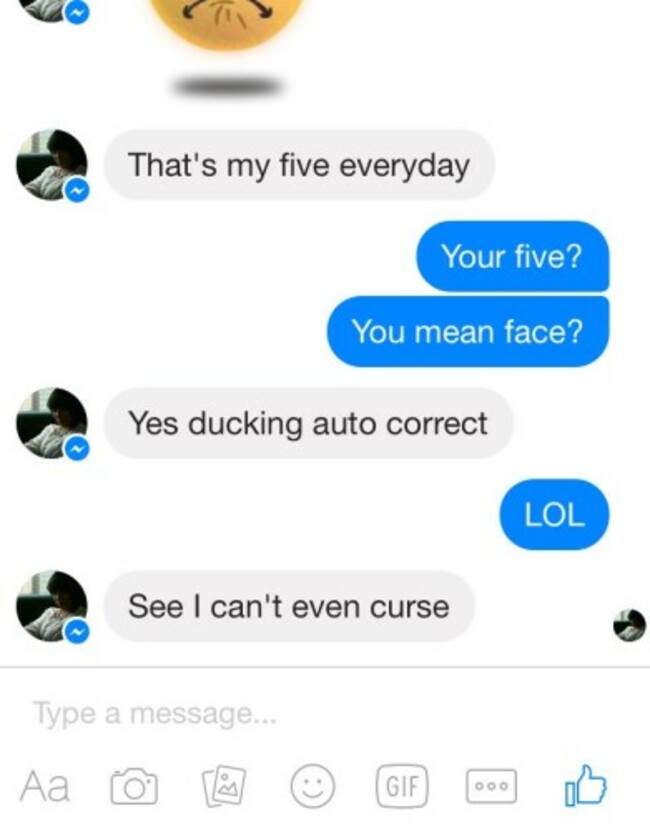Open sender's avatar beside 'See I can't even curse'

(x=52, y=606)
